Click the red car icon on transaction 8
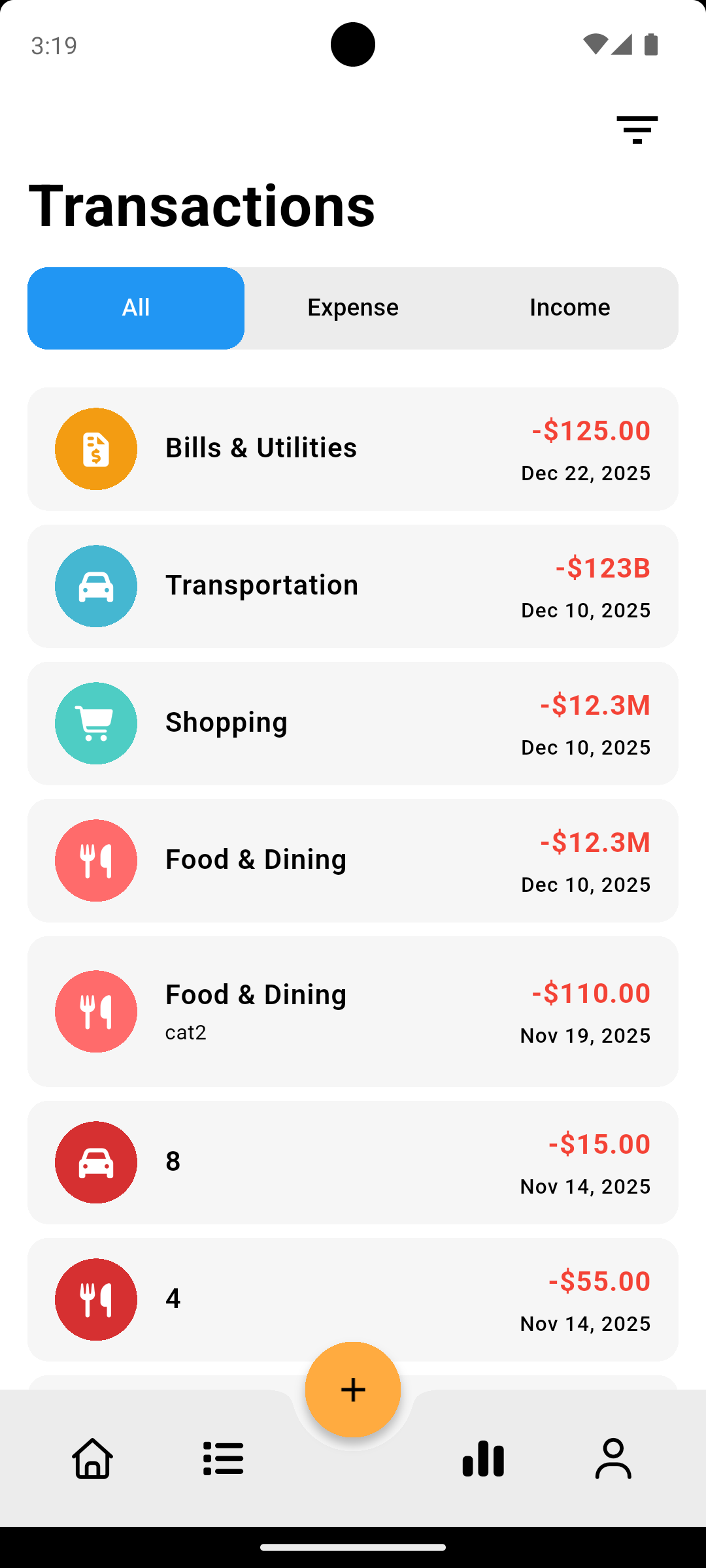The width and height of the screenshot is (706, 1568). (95, 1162)
